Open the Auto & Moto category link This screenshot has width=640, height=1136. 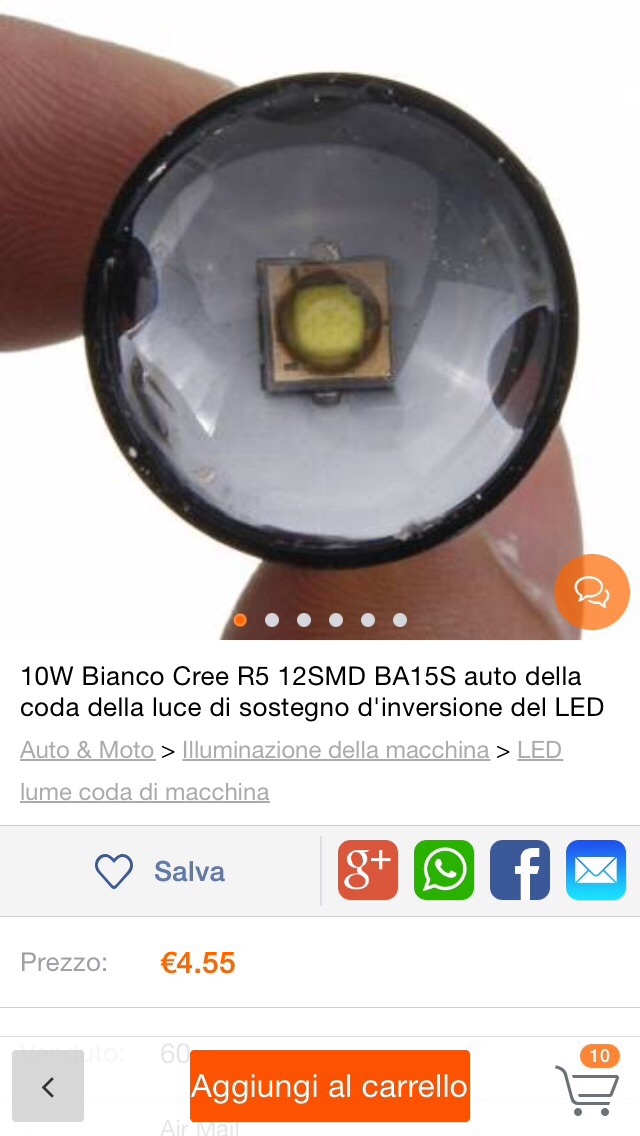[87, 750]
